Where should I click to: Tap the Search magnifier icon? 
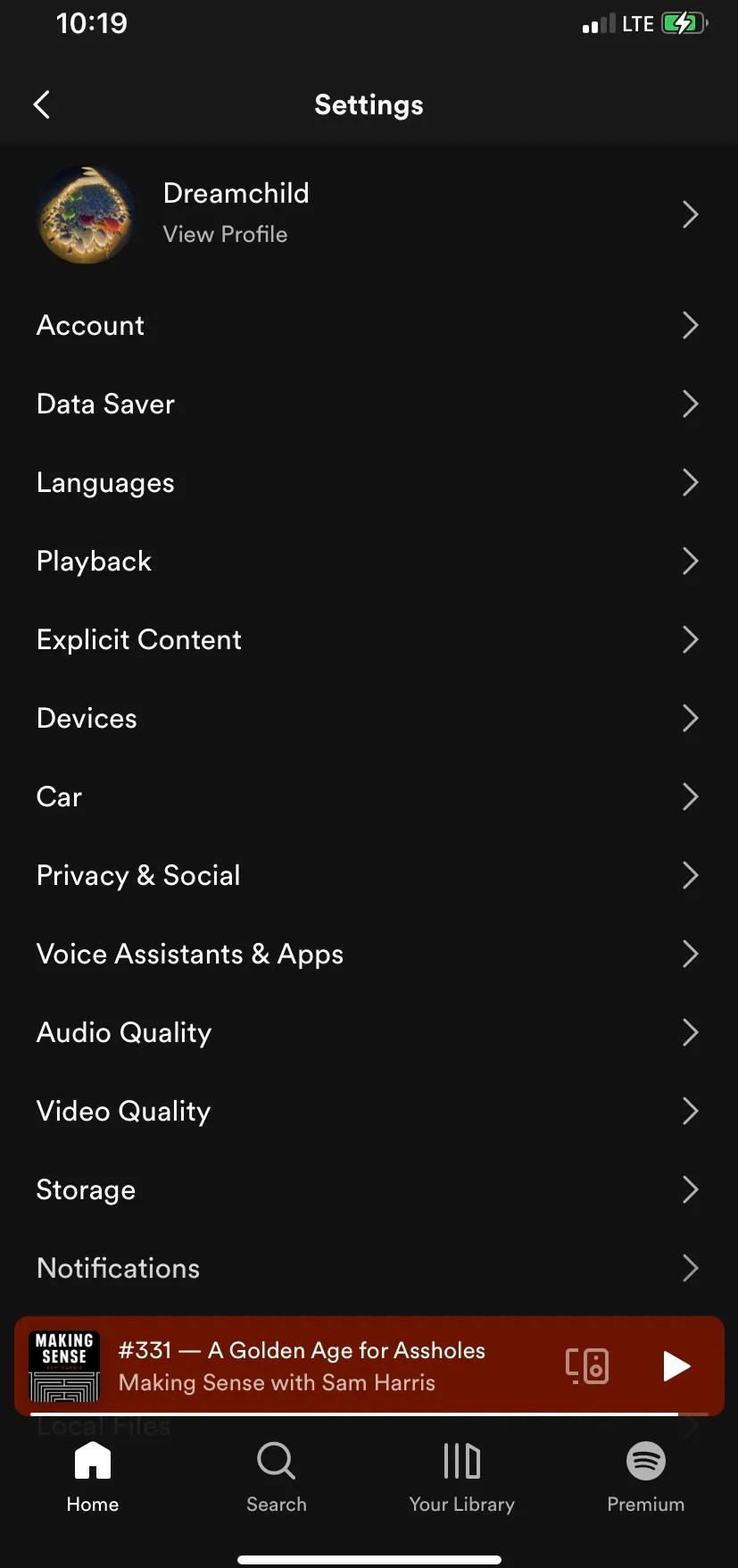[x=277, y=1462]
